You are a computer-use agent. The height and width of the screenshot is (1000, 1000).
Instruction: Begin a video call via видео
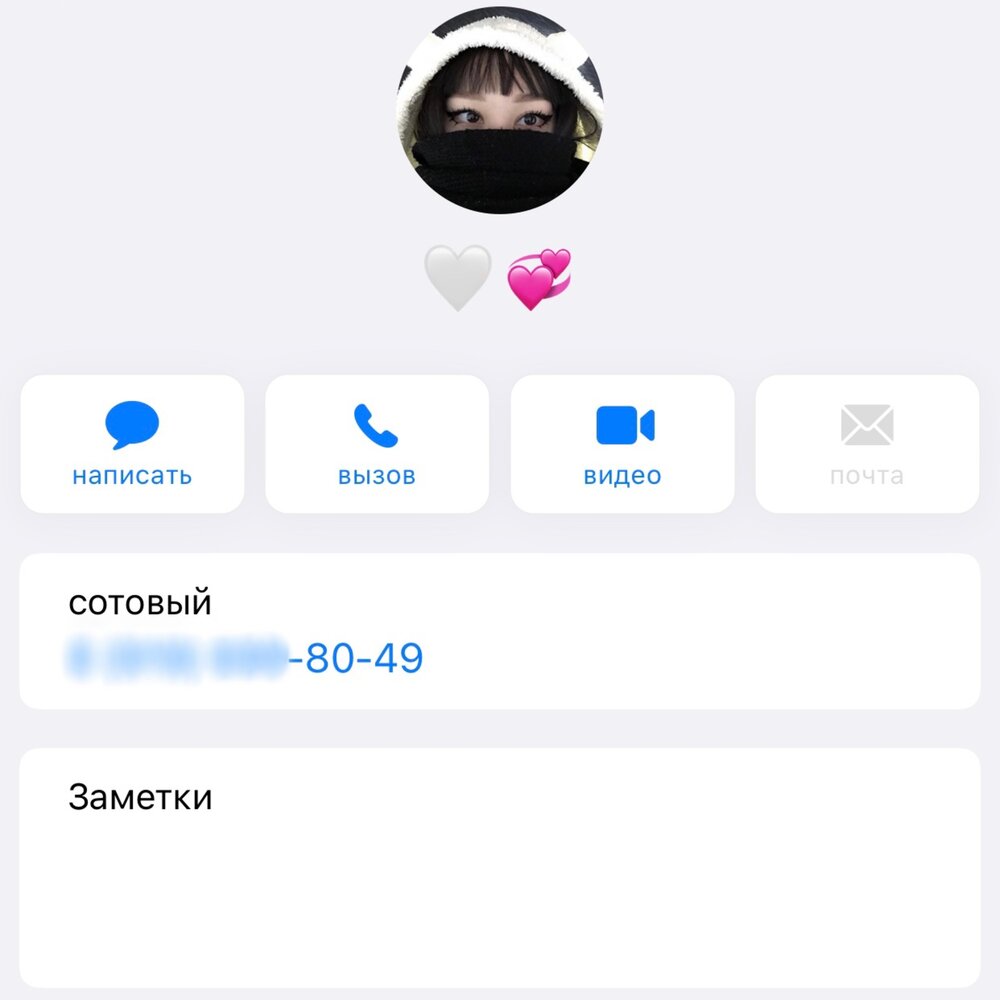(622, 444)
